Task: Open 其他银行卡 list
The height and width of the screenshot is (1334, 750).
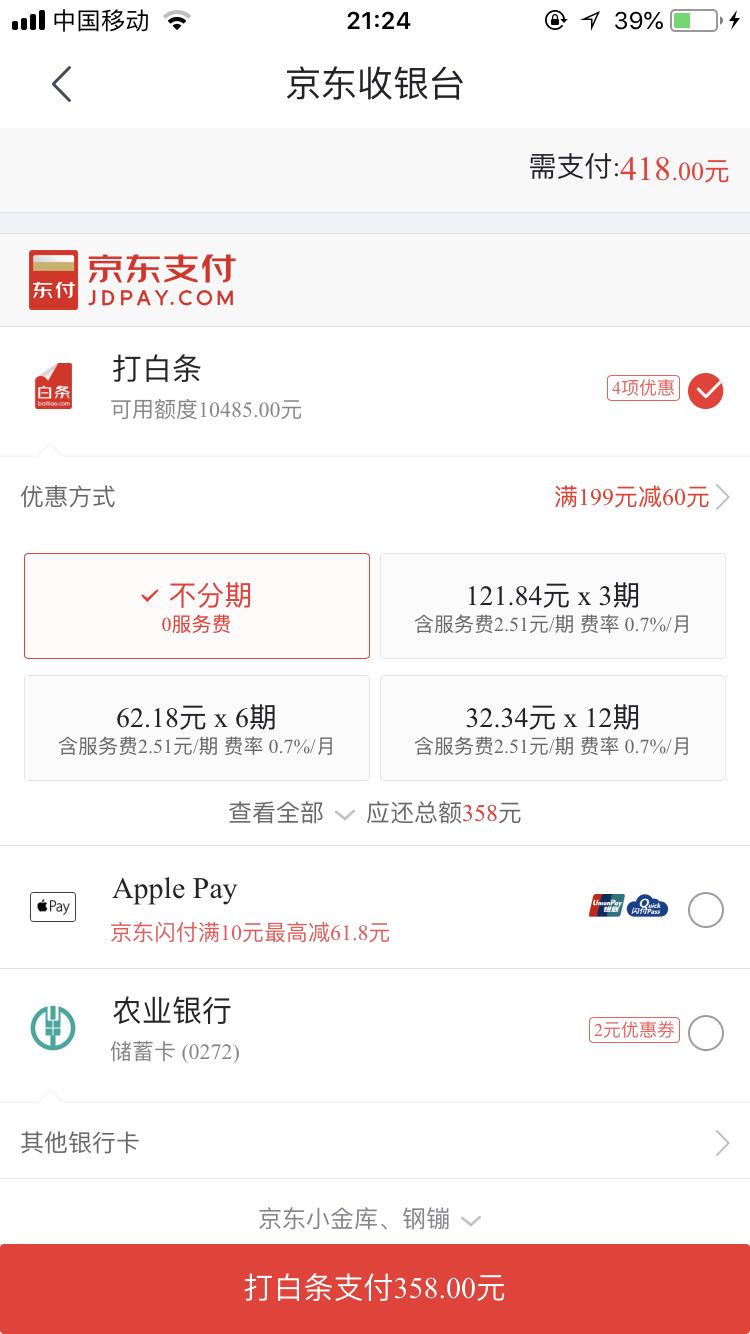Action: (375, 1142)
